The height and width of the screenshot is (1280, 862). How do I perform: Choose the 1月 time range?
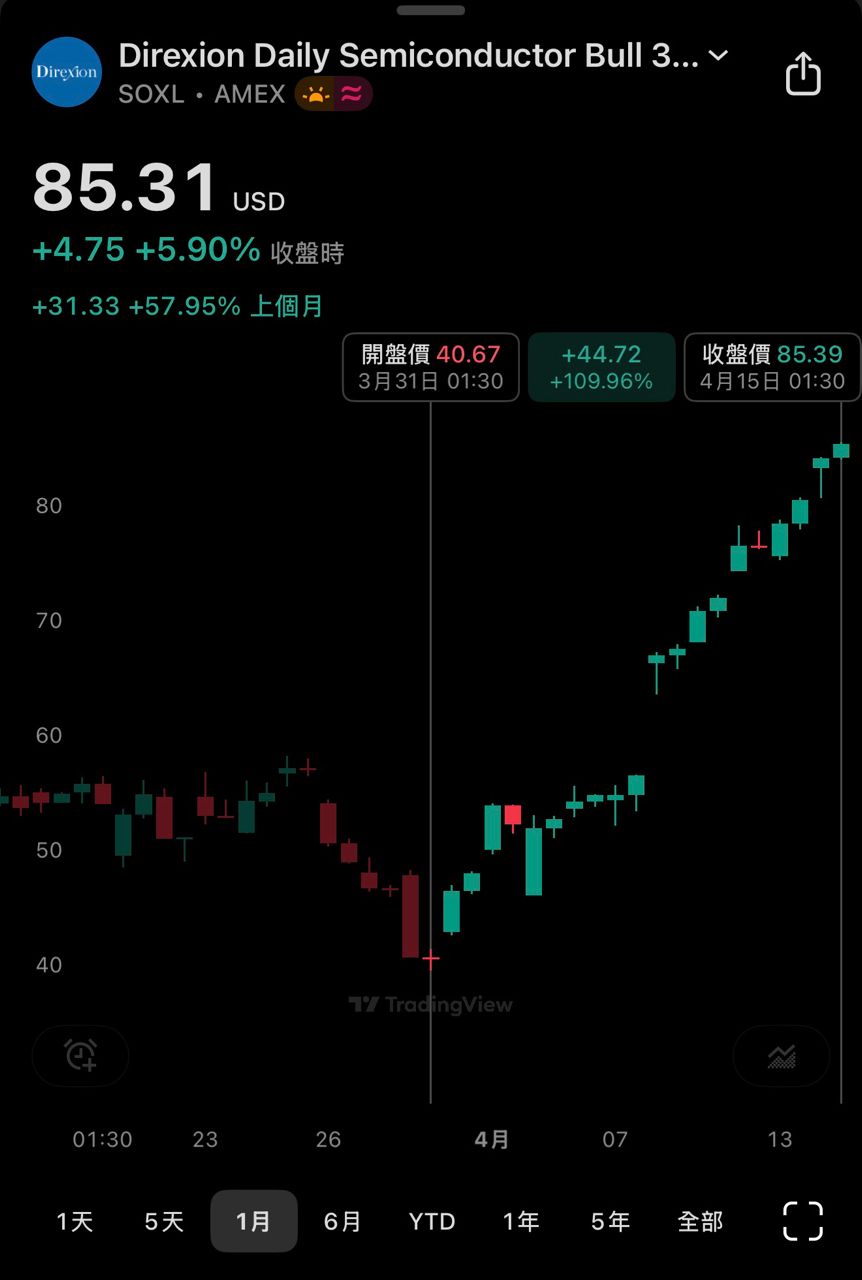tap(253, 1221)
